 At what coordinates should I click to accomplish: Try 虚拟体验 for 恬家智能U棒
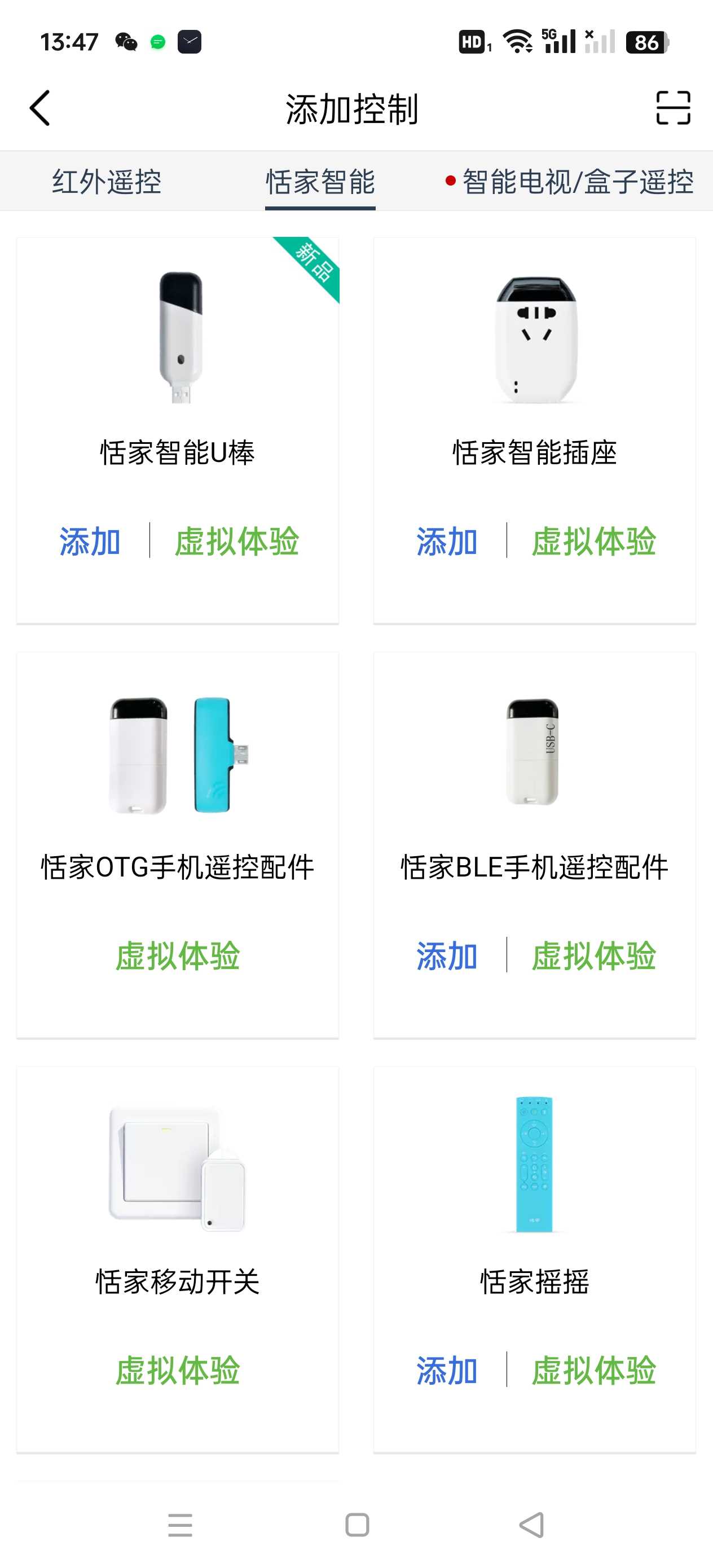point(237,540)
